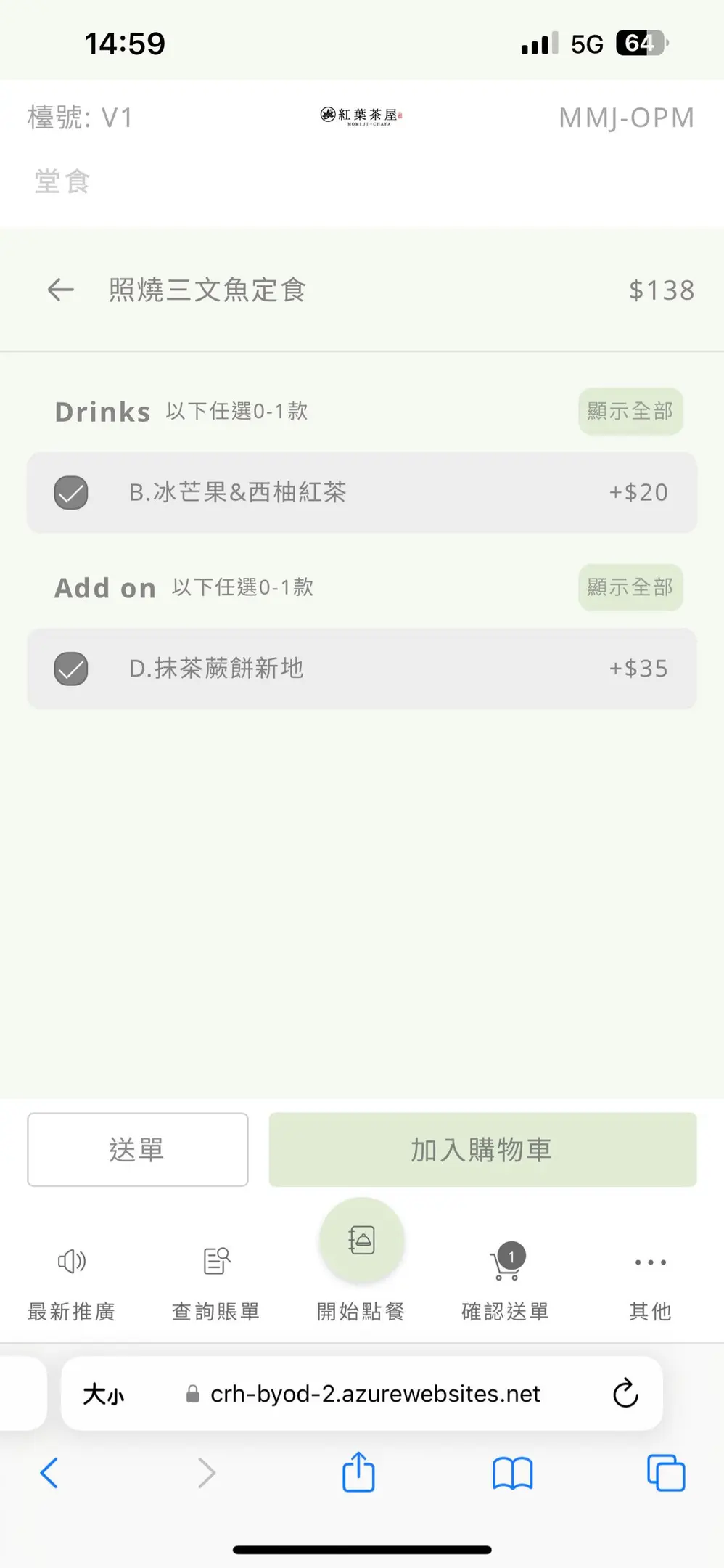The height and width of the screenshot is (1568, 724).
Task: Reload the page in Safari
Action: click(625, 1393)
